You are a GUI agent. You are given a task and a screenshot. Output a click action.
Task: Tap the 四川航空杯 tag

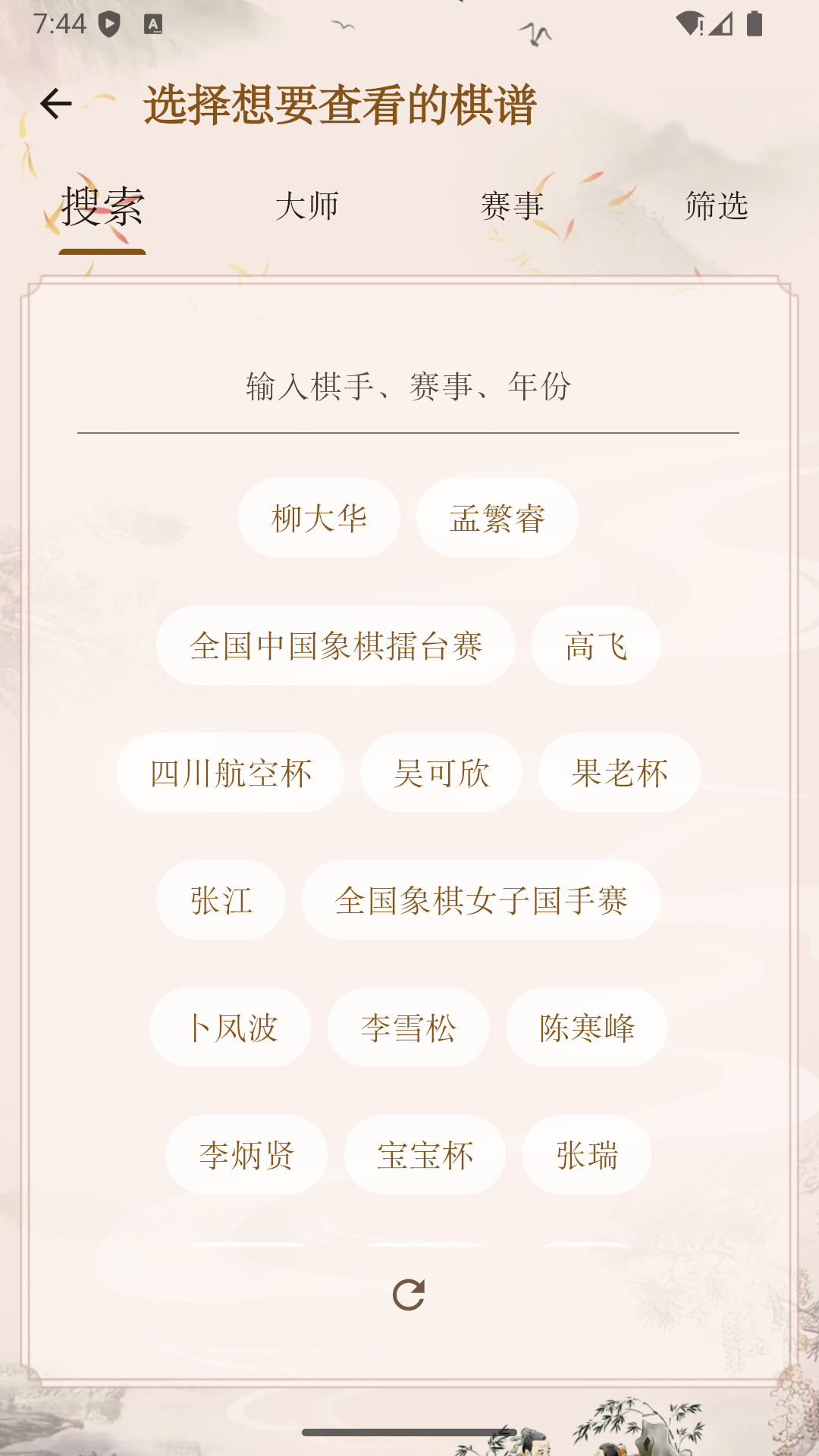click(231, 772)
